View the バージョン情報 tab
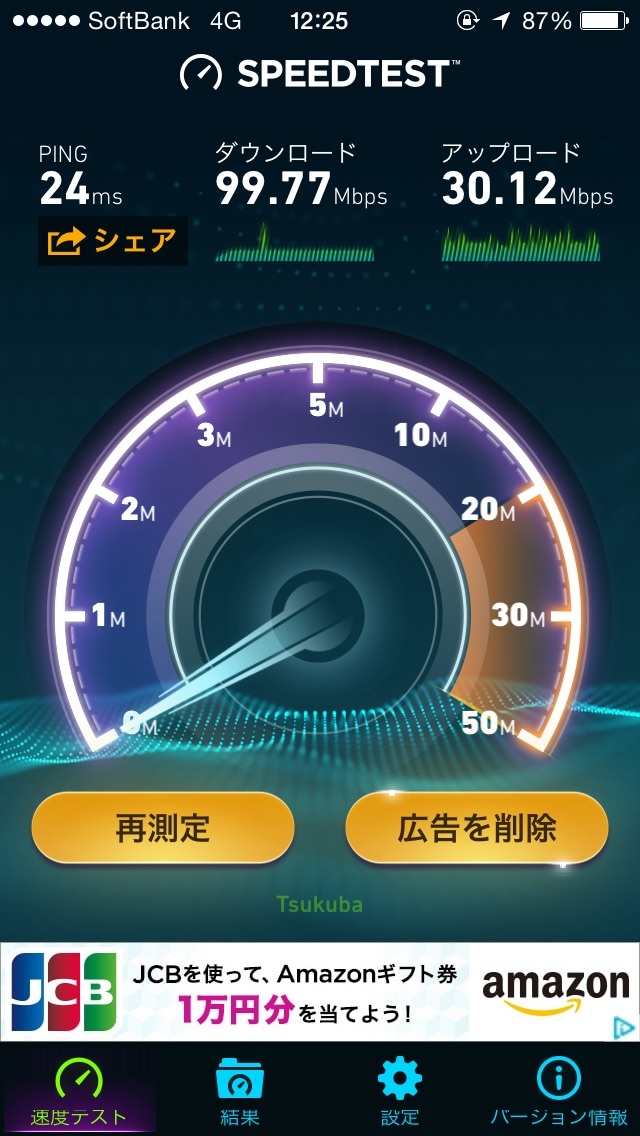640x1136 pixels. [559, 1090]
